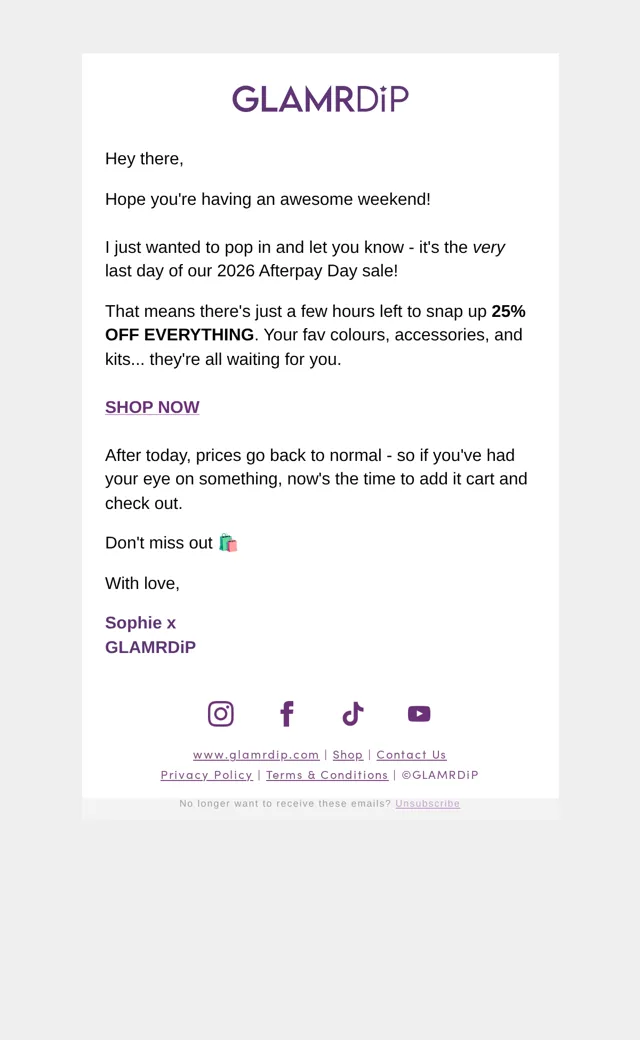The image size is (640, 1040).
Task: Open Terms & Conditions link
Action: coord(327,775)
